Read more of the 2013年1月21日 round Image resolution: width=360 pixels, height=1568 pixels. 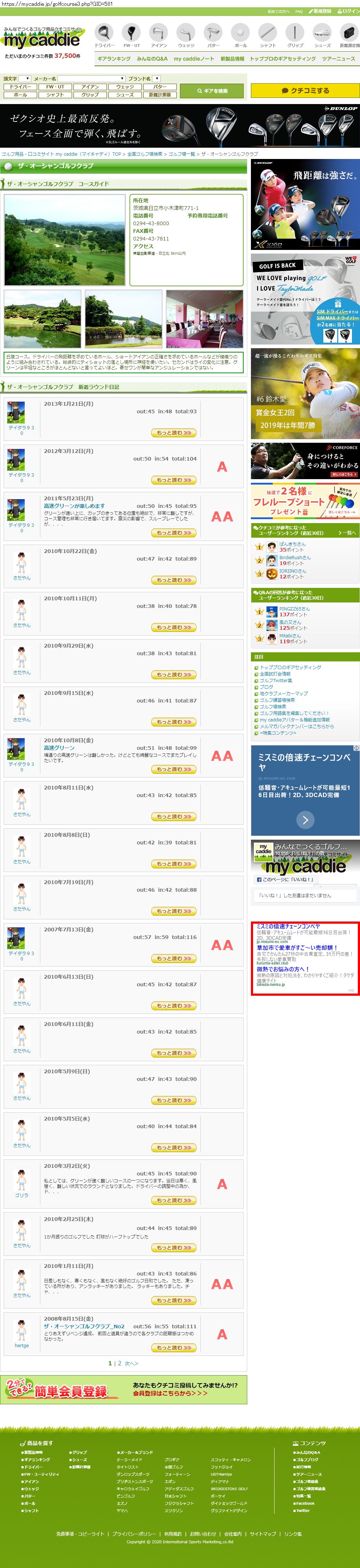(x=173, y=433)
